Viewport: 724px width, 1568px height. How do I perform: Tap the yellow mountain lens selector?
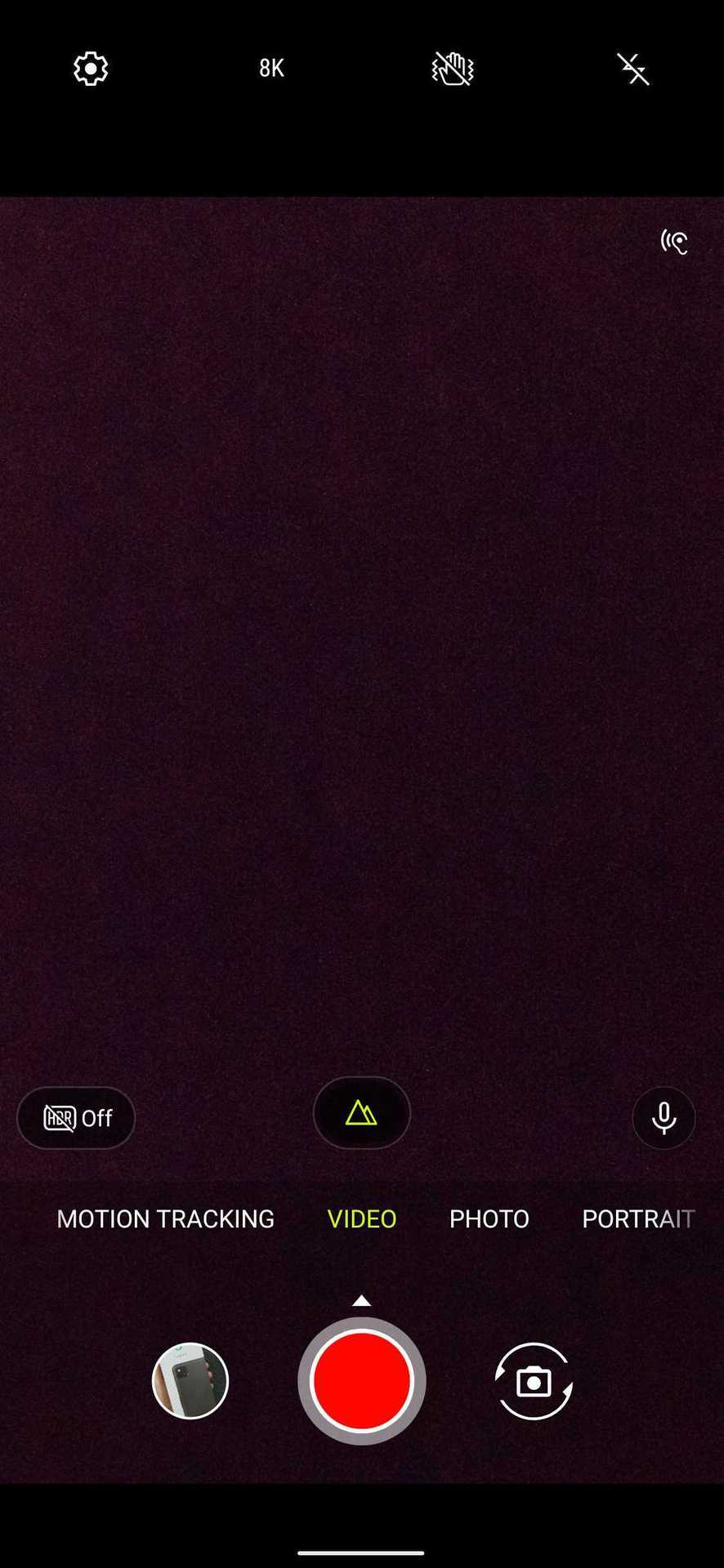point(361,1113)
